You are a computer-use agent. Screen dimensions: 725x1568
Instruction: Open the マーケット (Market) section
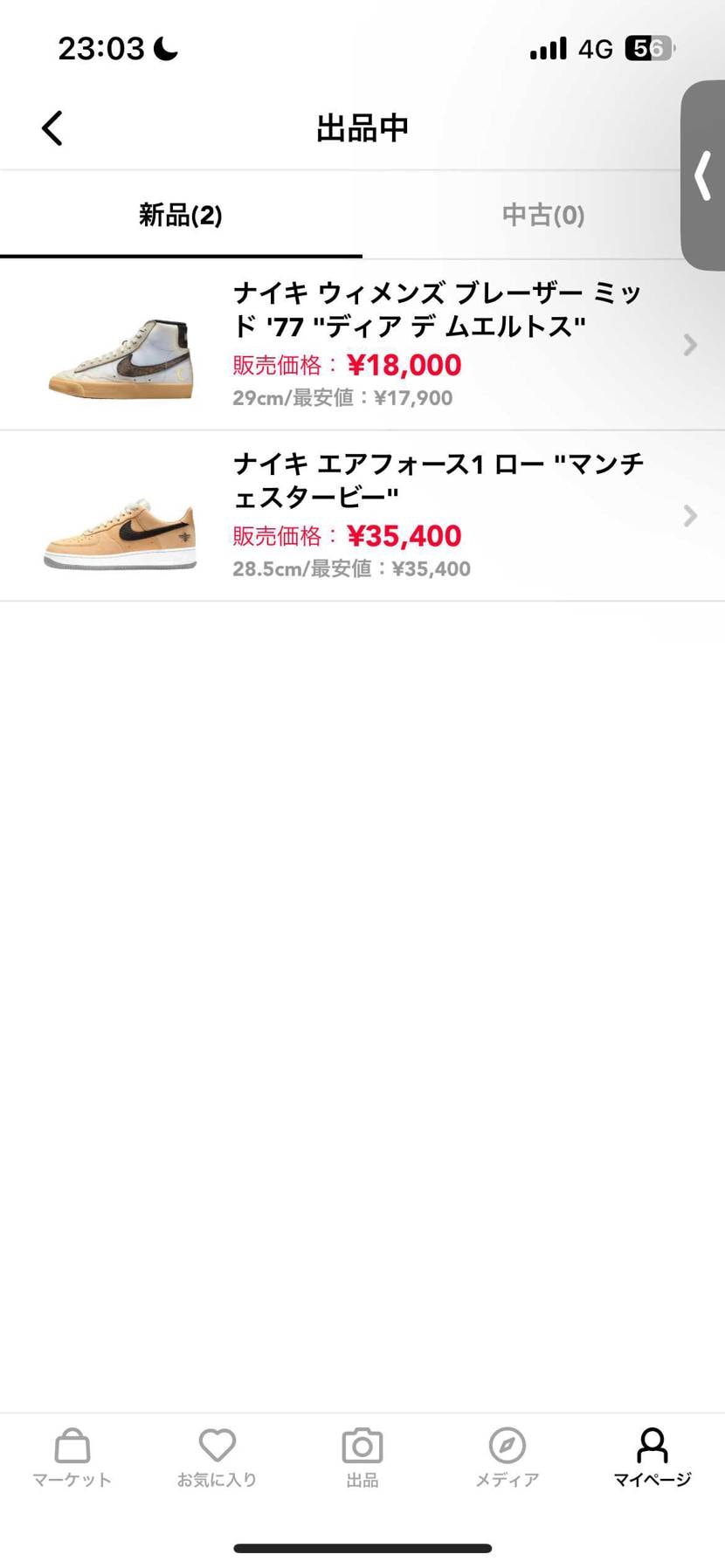pyautogui.click(x=72, y=1458)
